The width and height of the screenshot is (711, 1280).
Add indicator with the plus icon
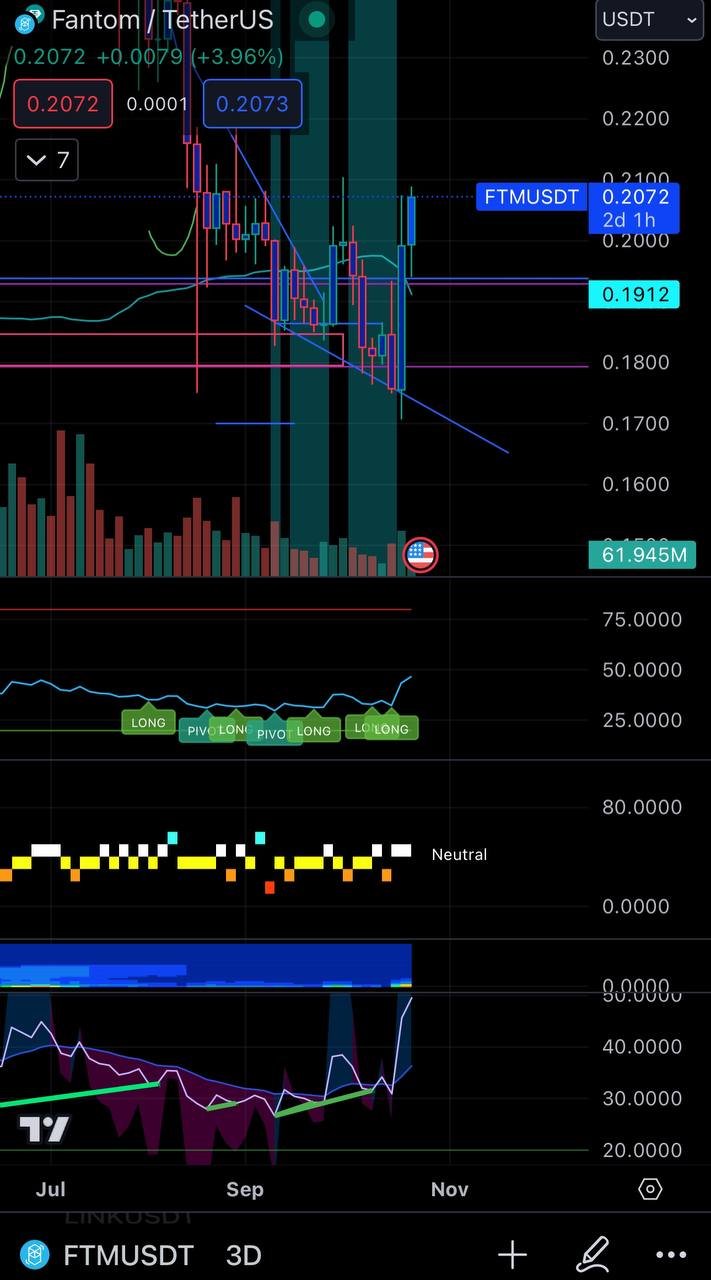click(x=512, y=1255)
